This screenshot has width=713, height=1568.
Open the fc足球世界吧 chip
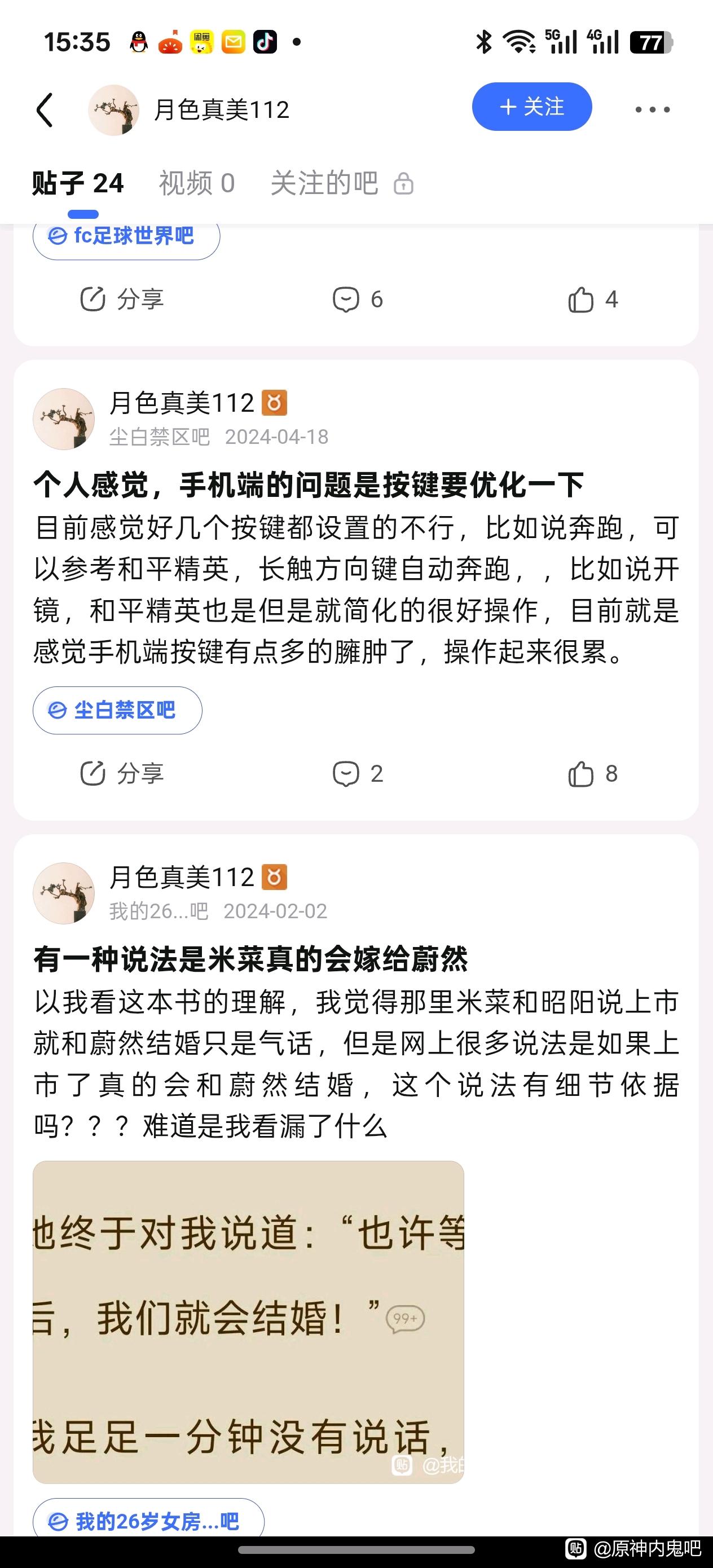[126, 237]
